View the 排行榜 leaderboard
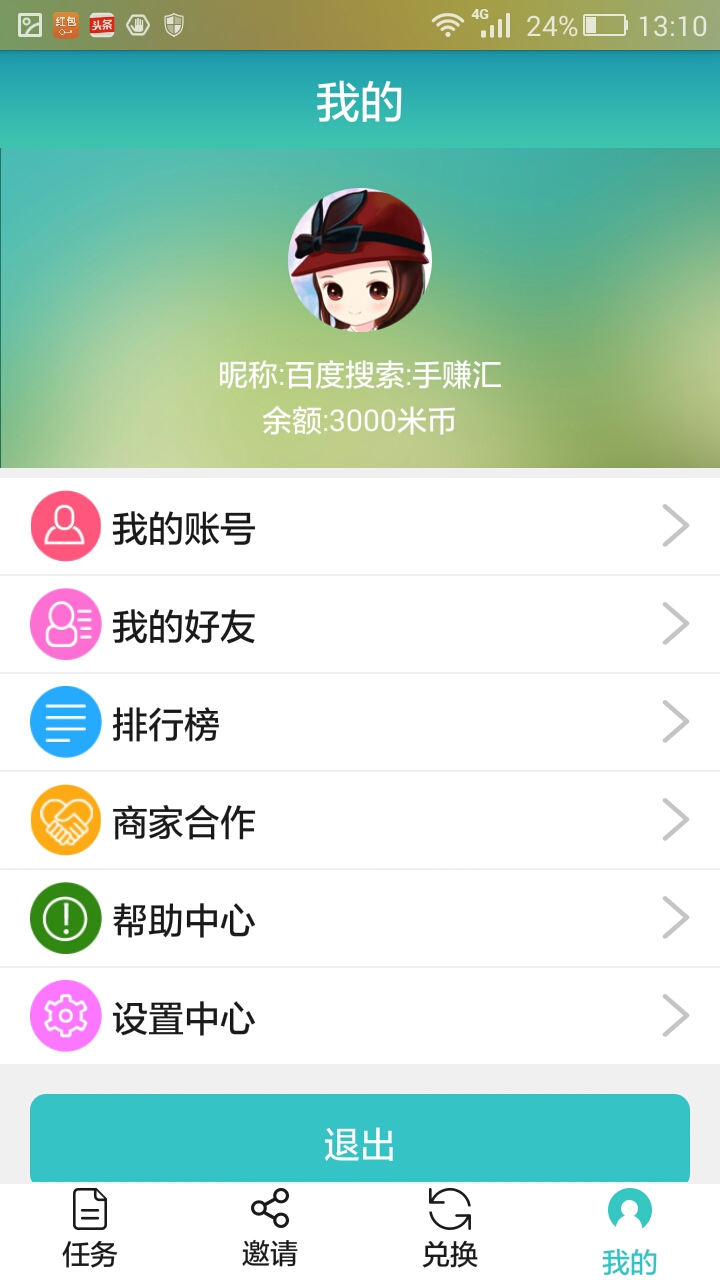 (360, 723)
